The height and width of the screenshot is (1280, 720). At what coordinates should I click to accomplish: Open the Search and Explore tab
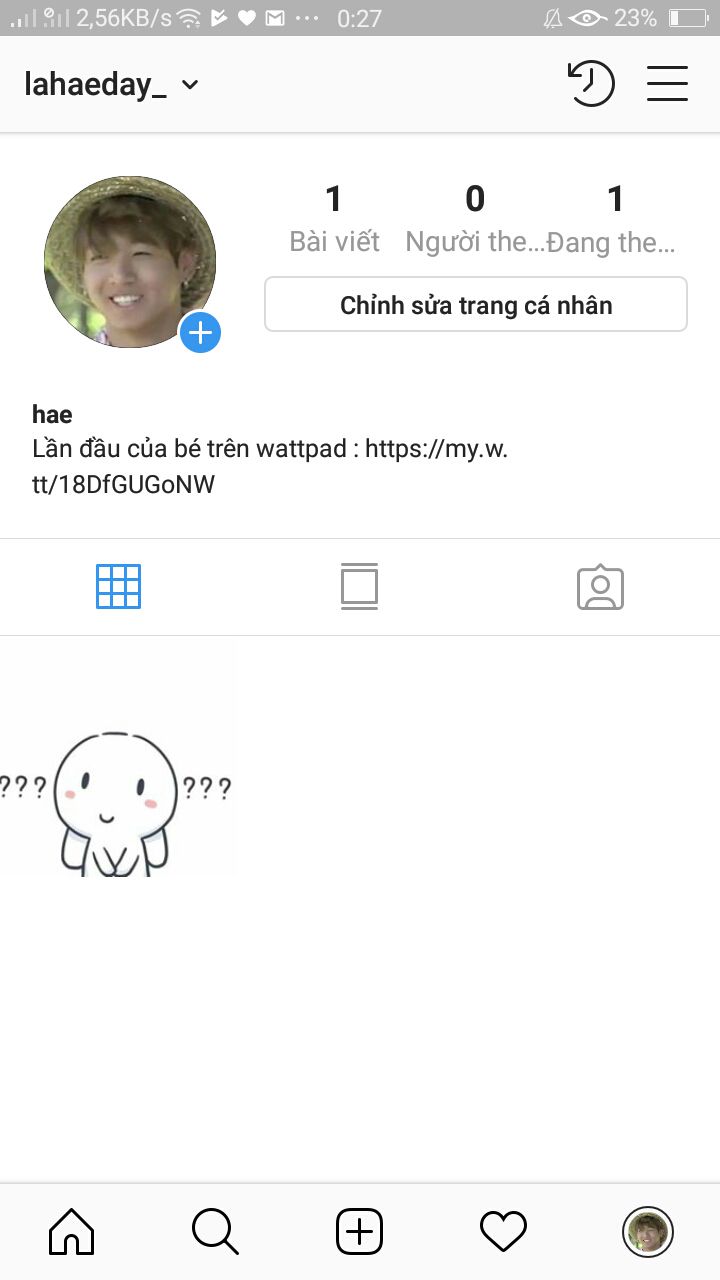pyautogui.click(x=215, y=1231)
